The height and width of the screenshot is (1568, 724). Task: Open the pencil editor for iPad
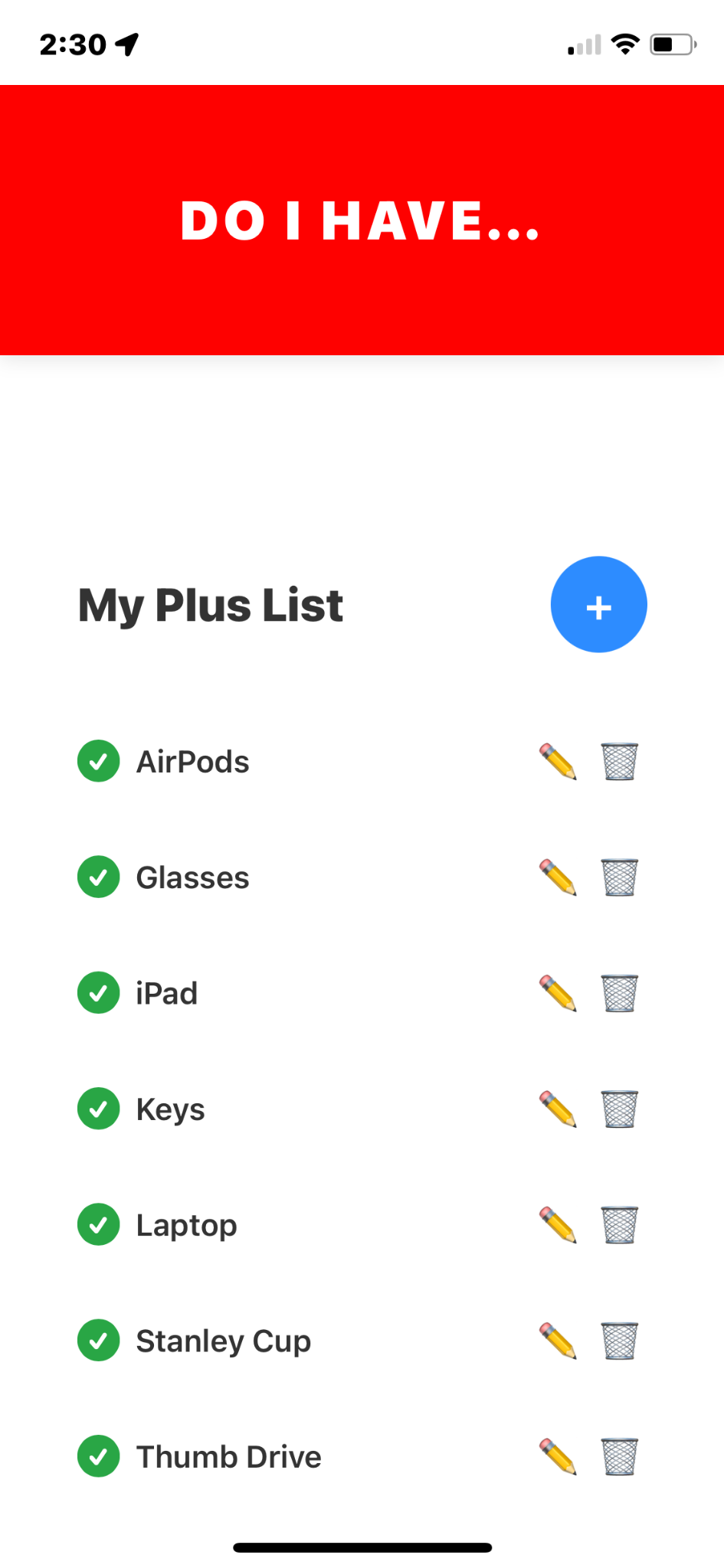coord(557,992)
